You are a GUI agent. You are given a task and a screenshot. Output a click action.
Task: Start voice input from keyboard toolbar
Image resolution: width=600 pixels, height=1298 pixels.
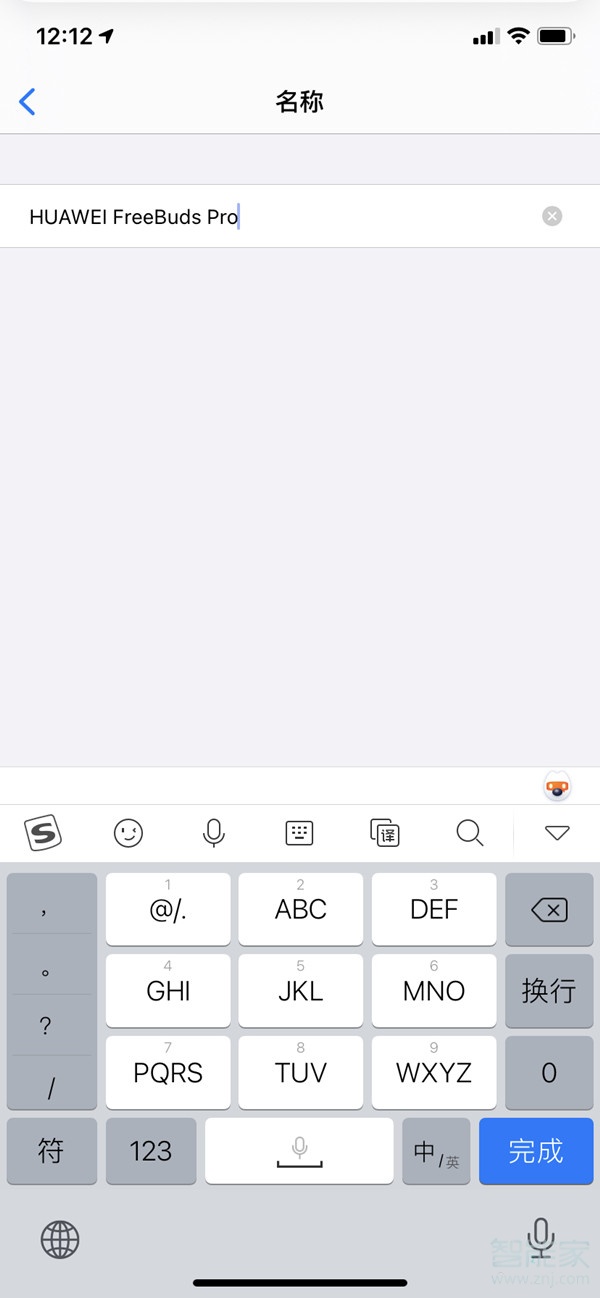tap(213, 832)
